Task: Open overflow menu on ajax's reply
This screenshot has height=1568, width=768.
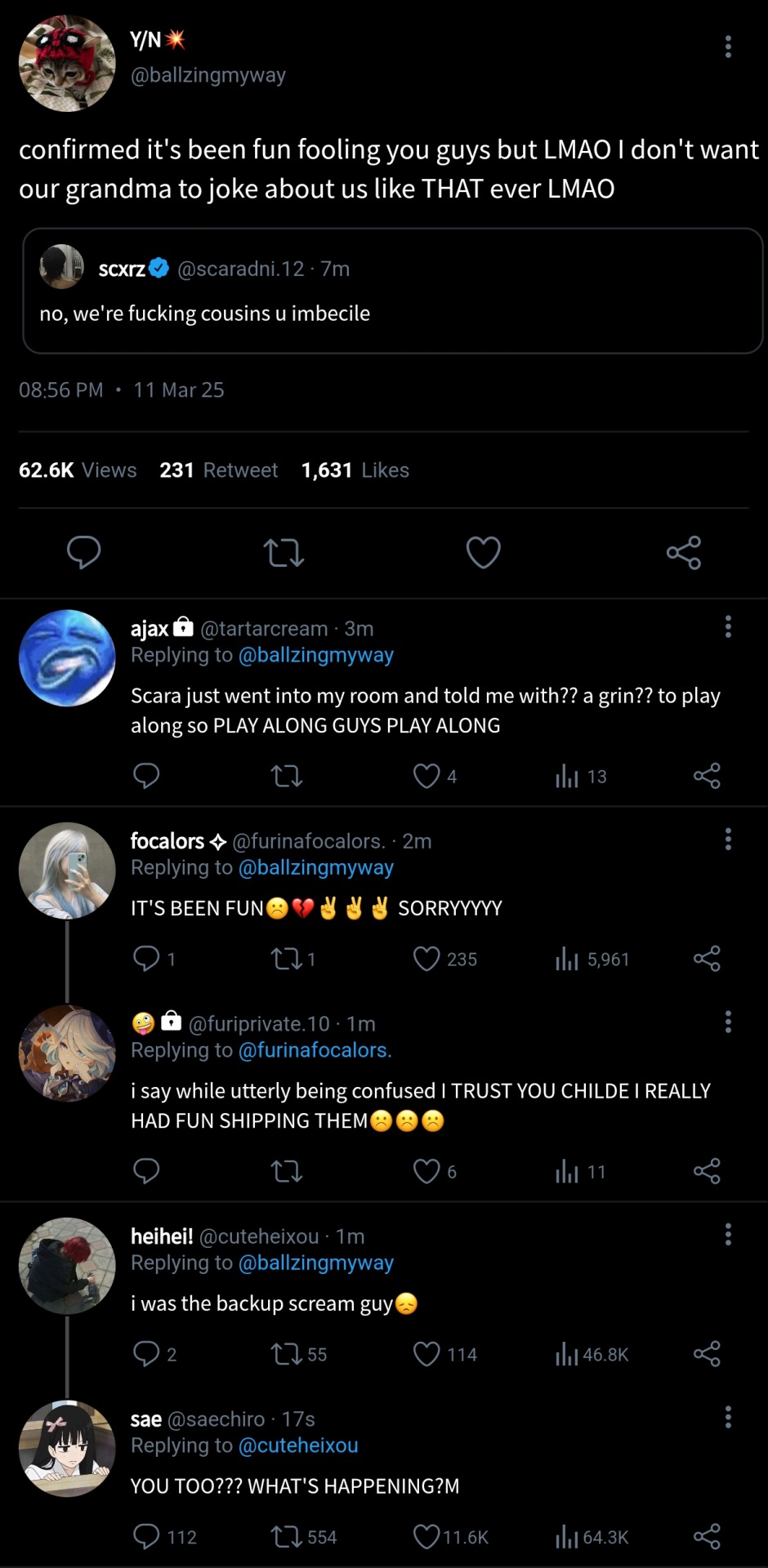Action: [727, 627]
